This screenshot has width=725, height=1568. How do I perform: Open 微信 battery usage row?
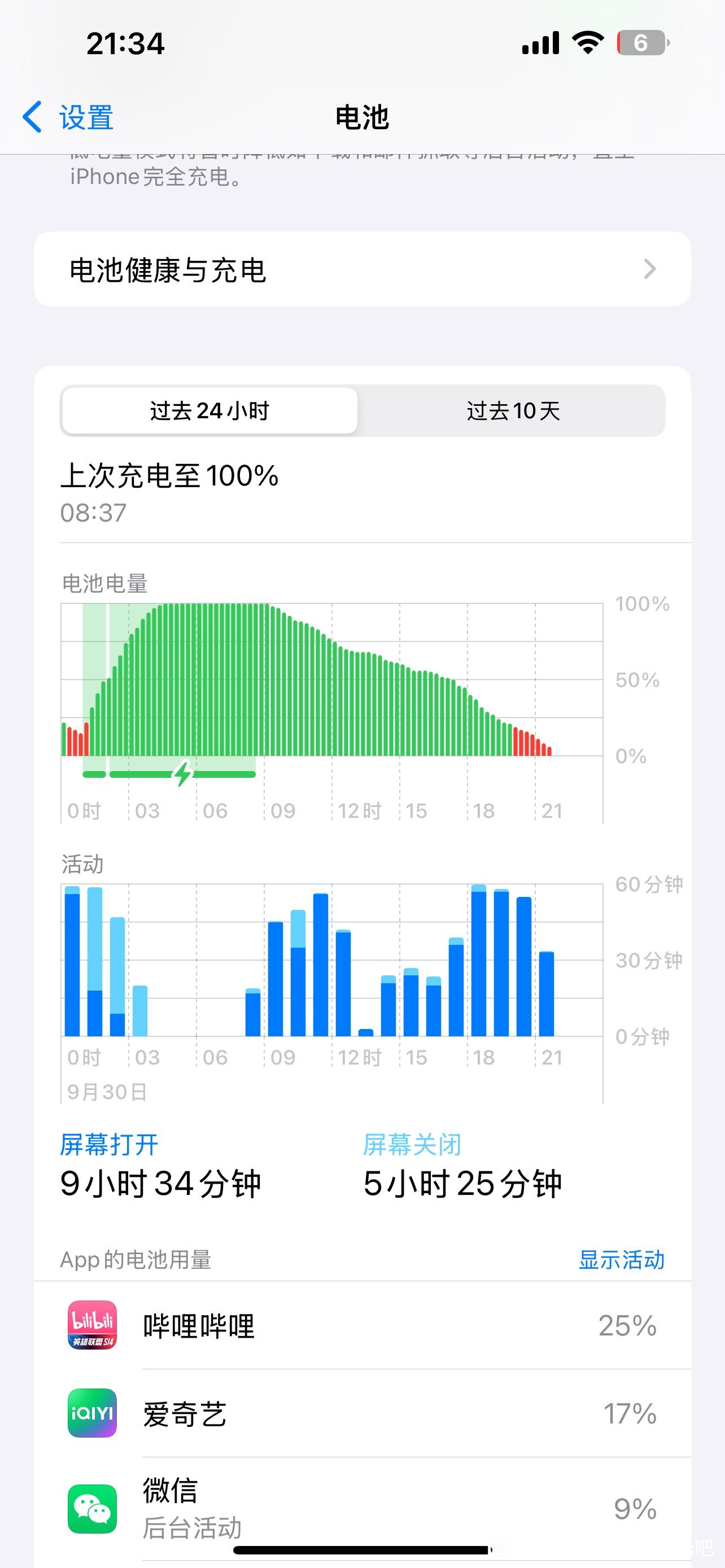(362, 1509)
